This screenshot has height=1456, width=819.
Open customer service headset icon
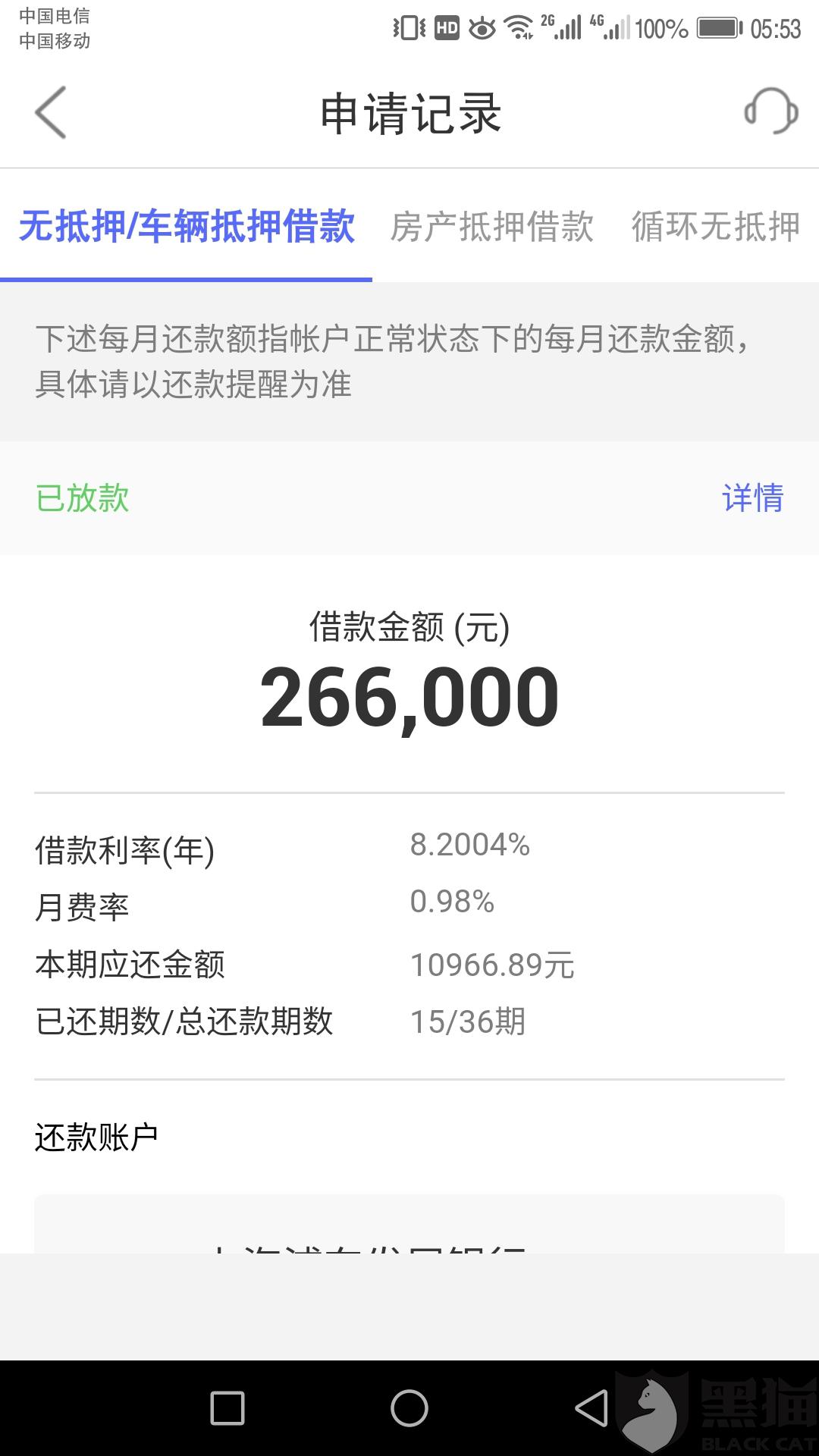click(771, 111)
